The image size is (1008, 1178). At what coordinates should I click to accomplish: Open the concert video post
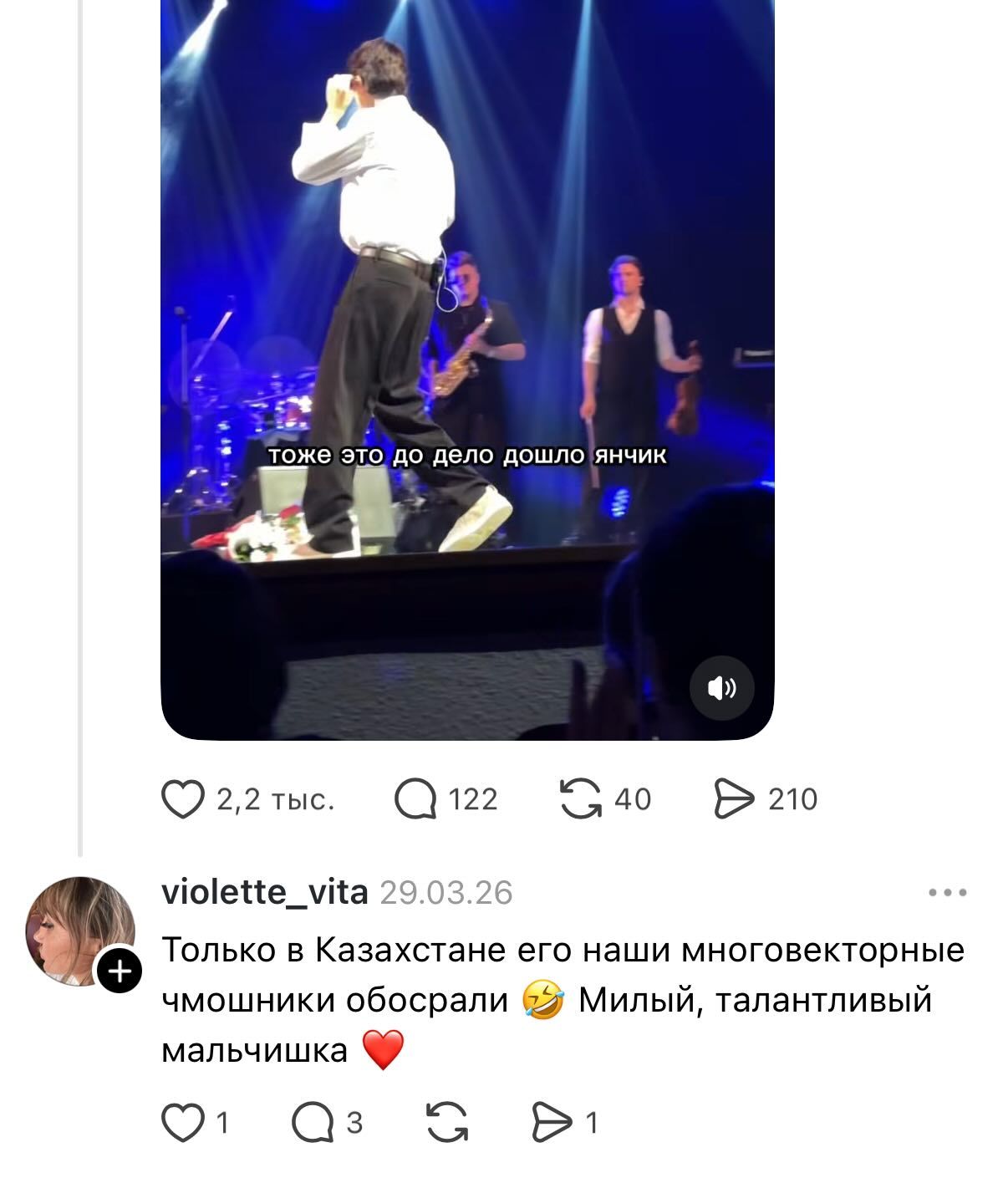(466, 334)
